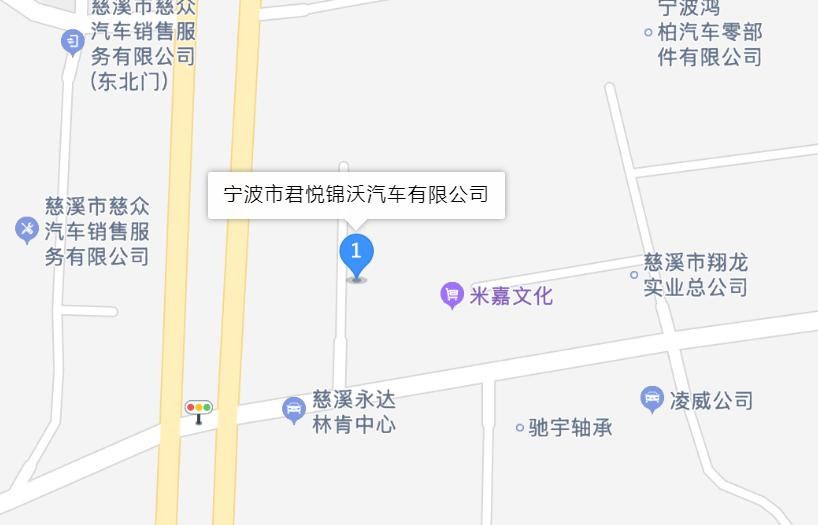The image size is (818, 525).
Task: Select the 凌威公司 map point
Action: click(x=652, y=400)
